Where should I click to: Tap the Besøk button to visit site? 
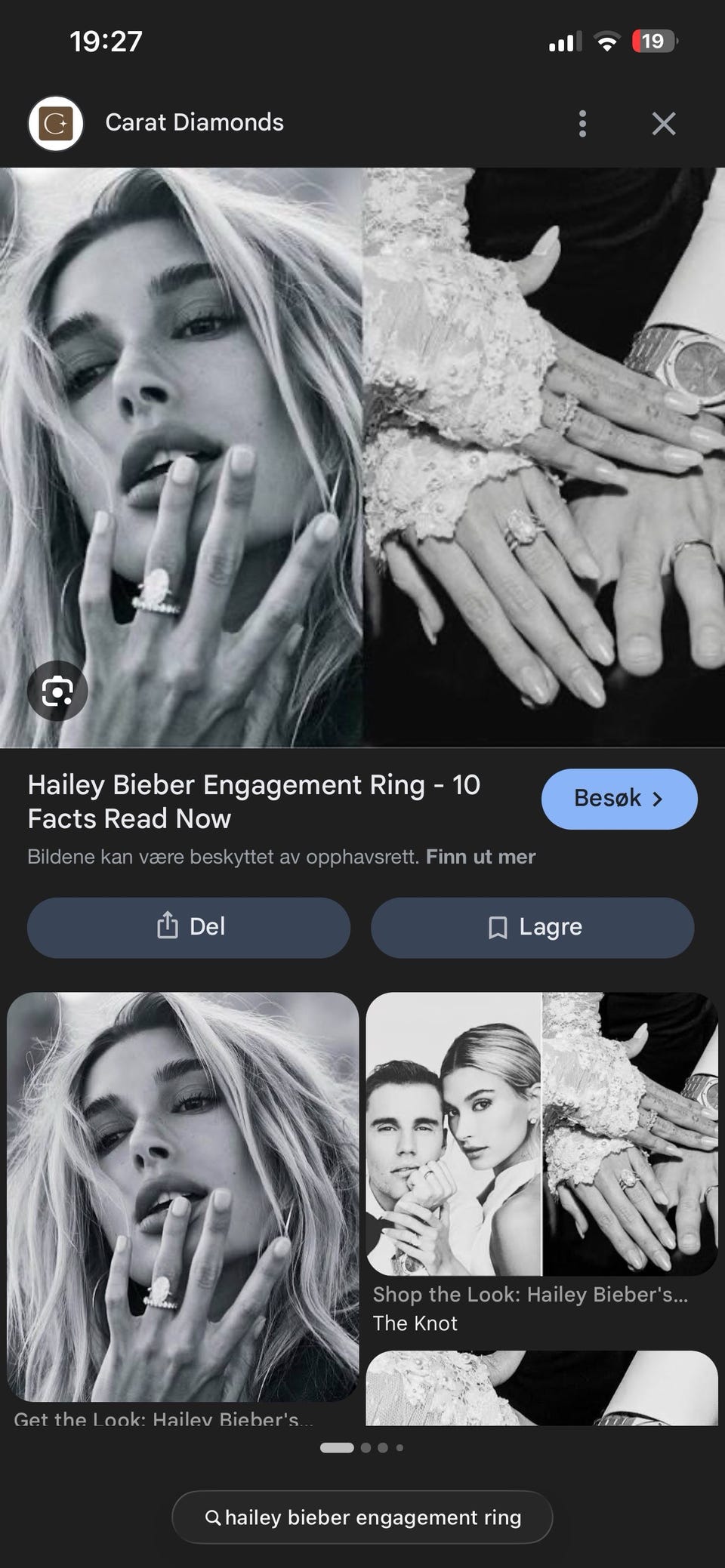(619, 799)
